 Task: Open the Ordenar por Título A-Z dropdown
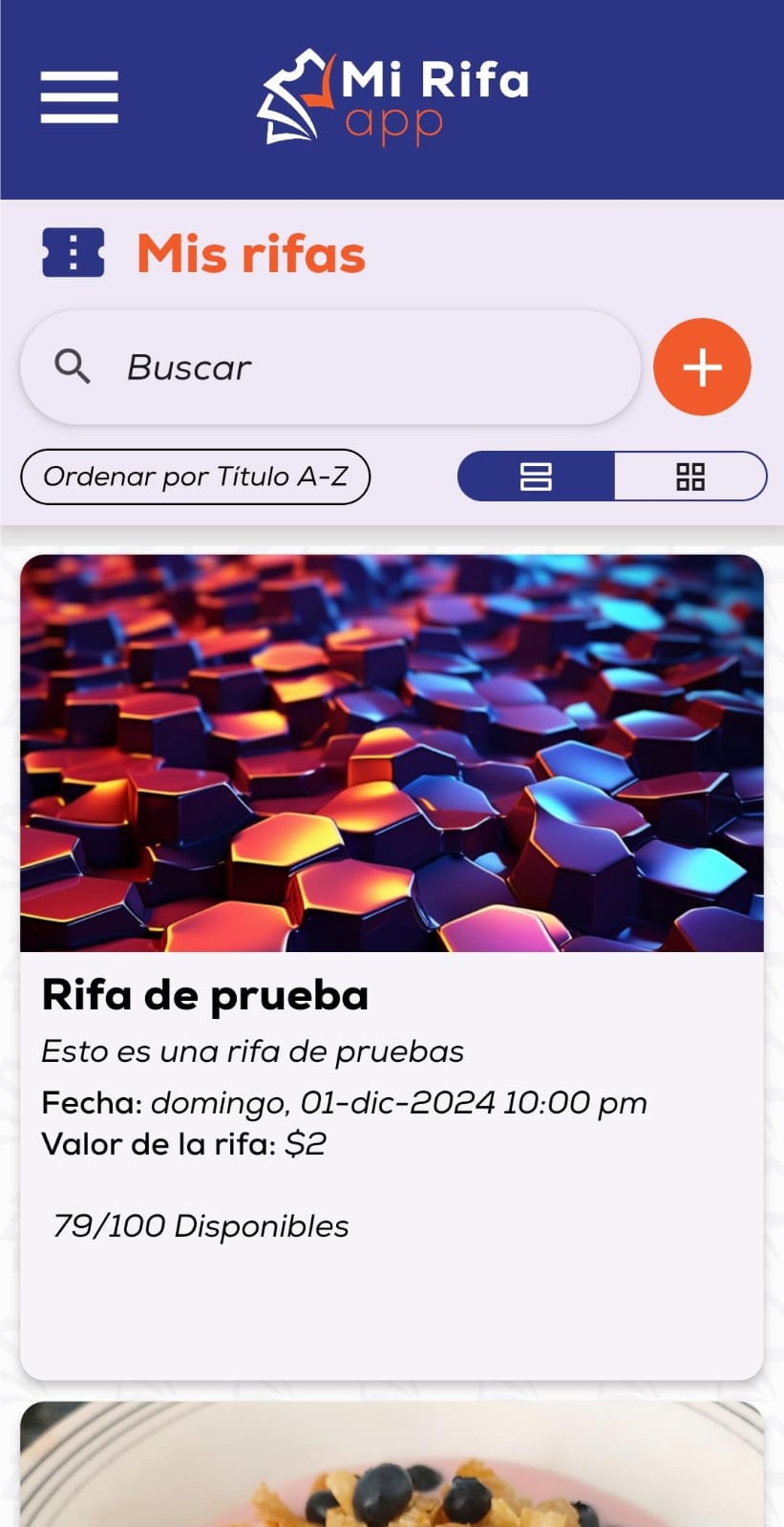pos(195,476)
